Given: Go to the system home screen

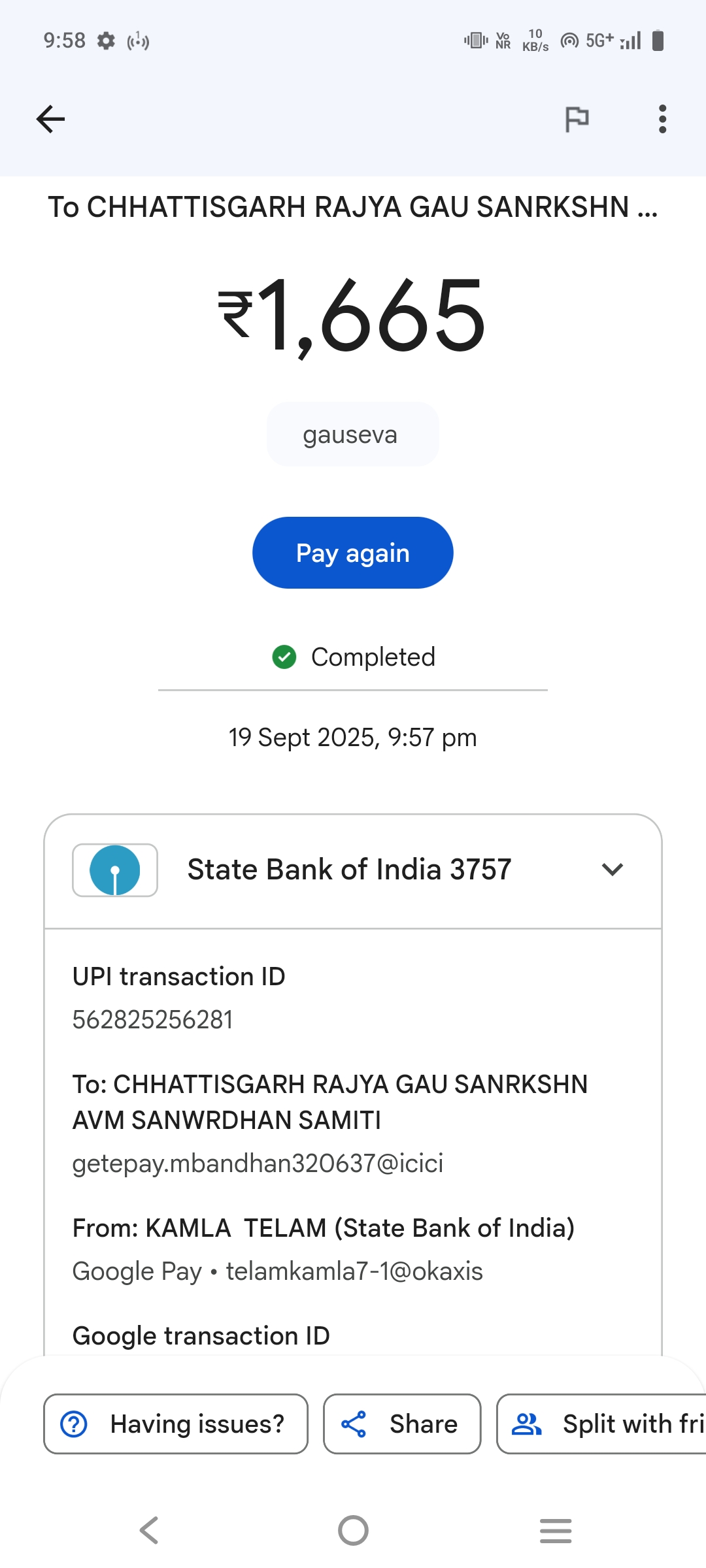Looking at the screenshot, I should click(353, 1530).
